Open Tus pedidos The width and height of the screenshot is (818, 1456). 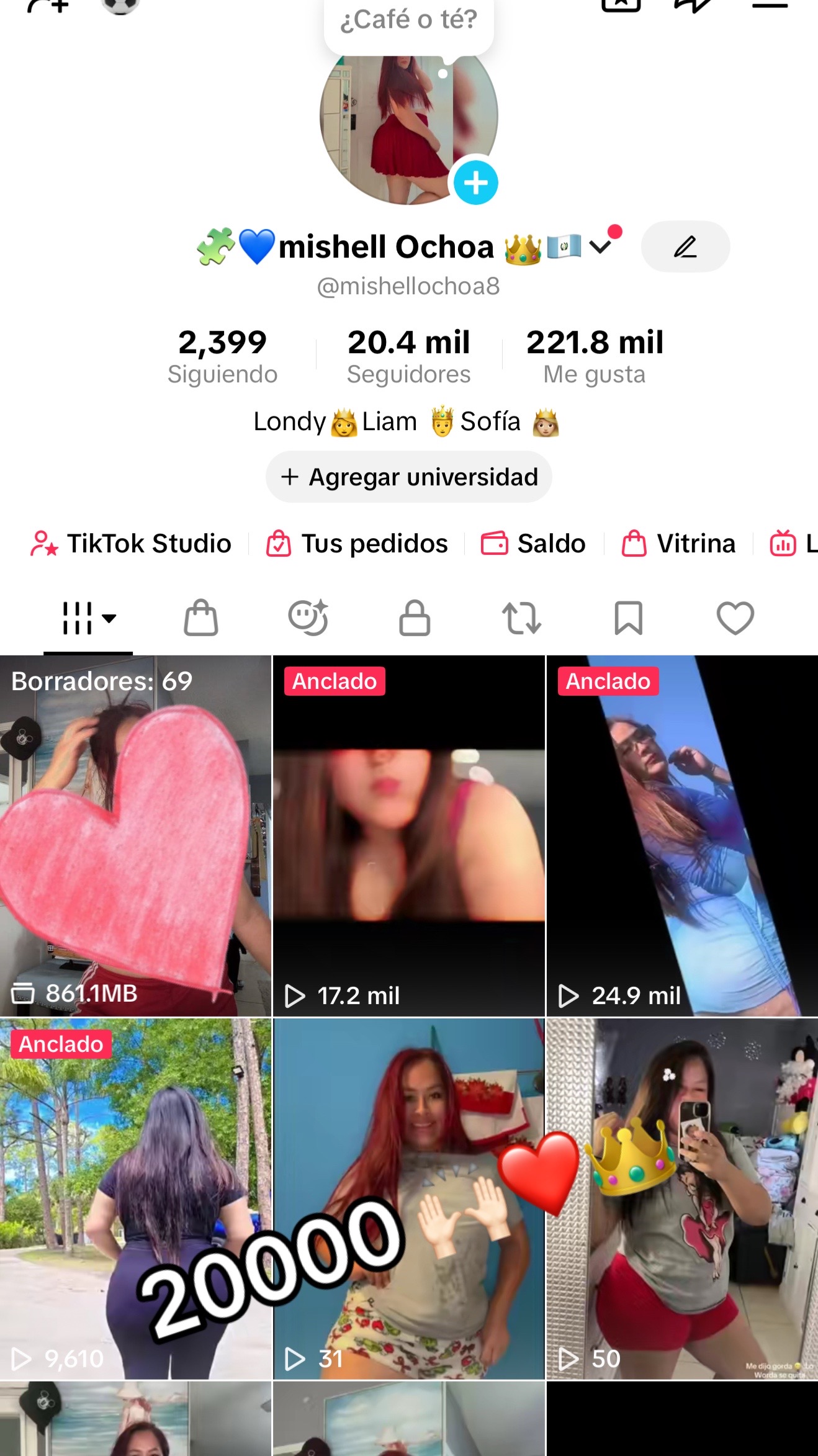coord(357,544)
